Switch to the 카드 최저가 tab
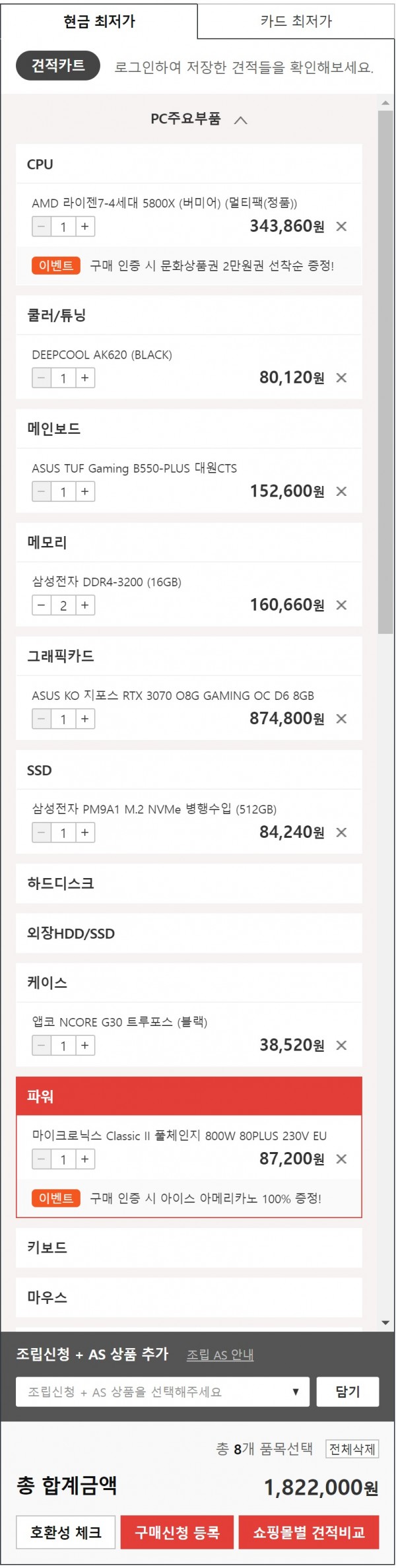This screenshot has width=396, height=1568. [296, 21]
